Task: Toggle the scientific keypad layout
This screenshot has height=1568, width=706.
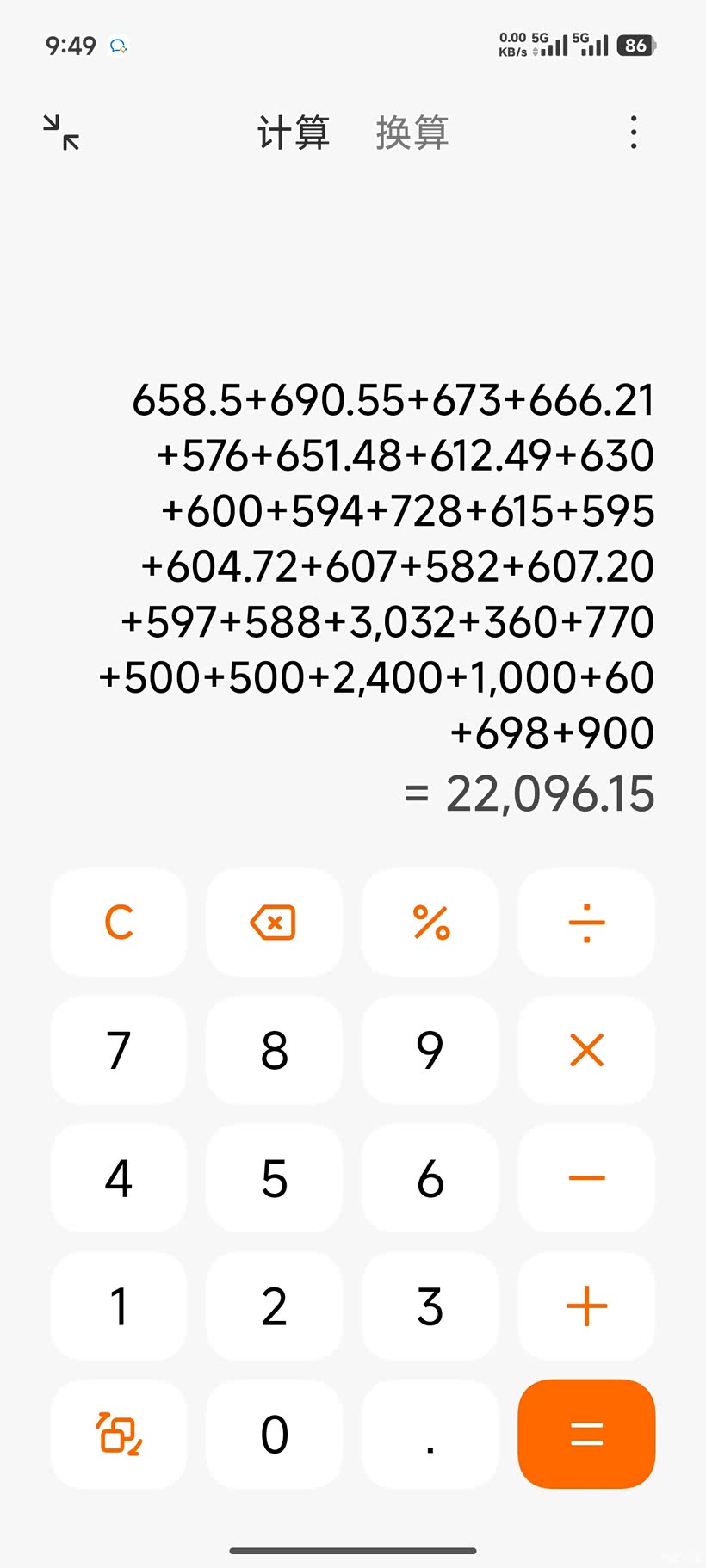Action: (x=119, y=1434)
